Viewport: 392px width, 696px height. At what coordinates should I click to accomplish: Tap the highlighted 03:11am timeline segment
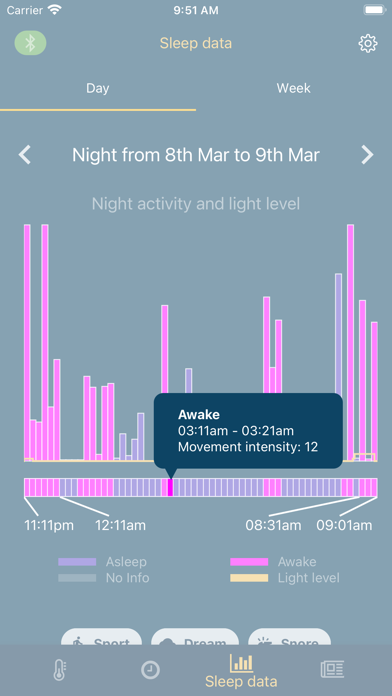pyautogui.click(x=170, y=487)
